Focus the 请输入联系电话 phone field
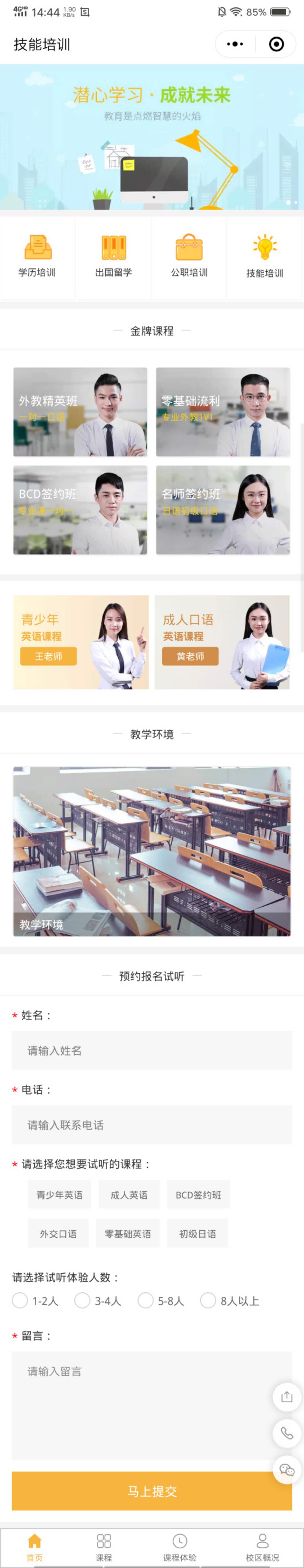Screen dimensions: 304x1568 tap(151, 1124)
